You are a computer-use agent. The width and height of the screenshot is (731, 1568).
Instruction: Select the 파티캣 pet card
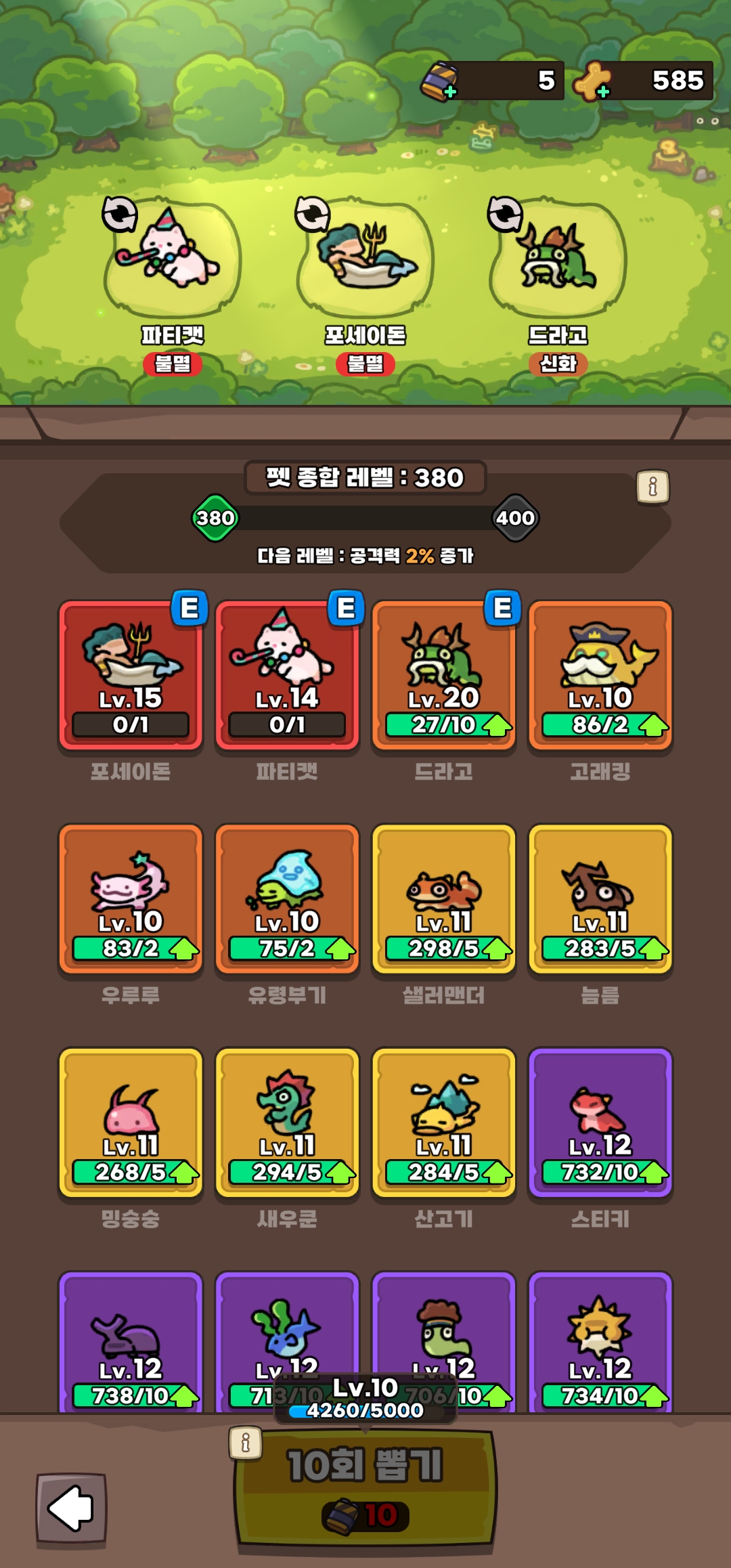(x=287, y=675)
